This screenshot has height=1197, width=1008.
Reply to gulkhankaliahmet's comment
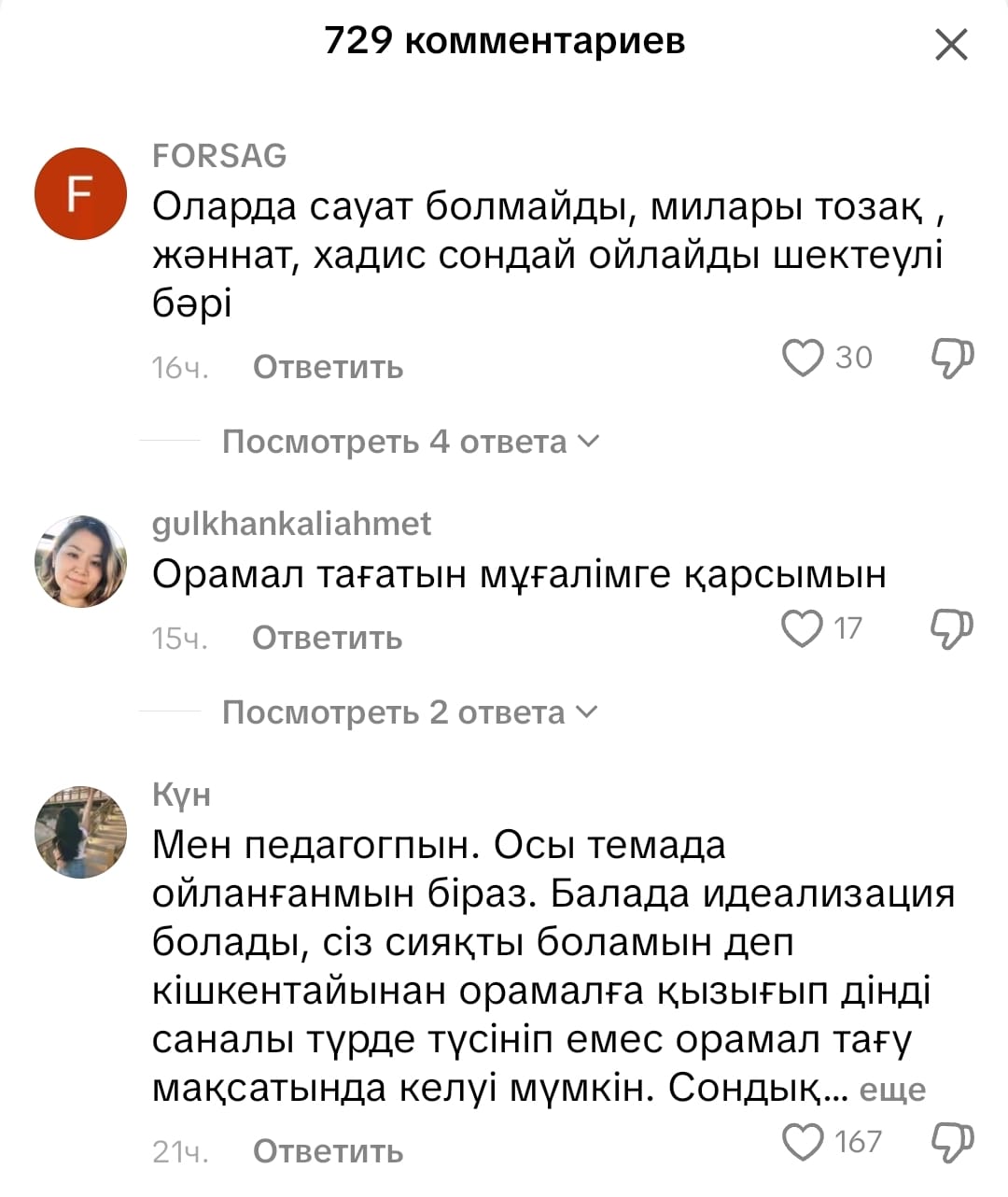(327, 638)
